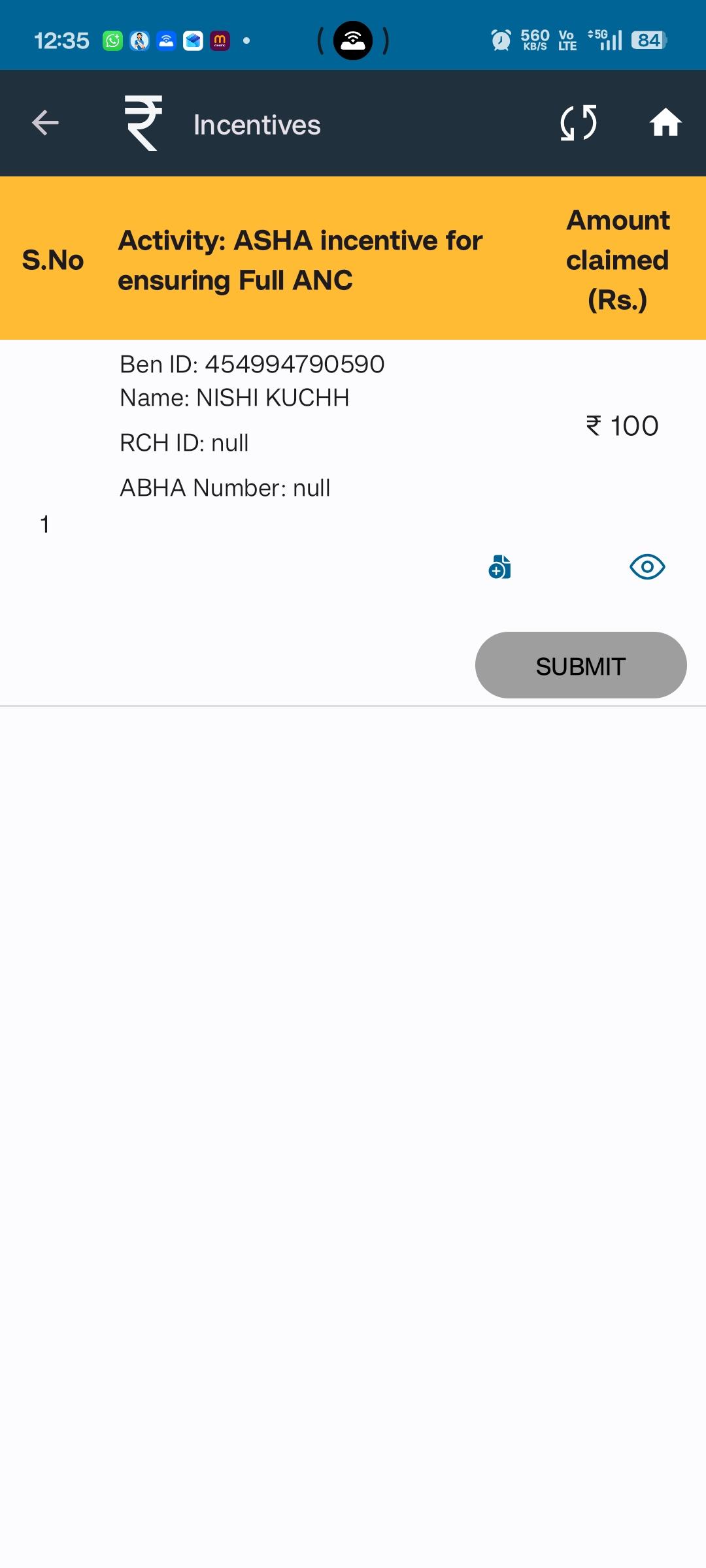Add document for NISHI KUCHH entry

coord(500,567)
